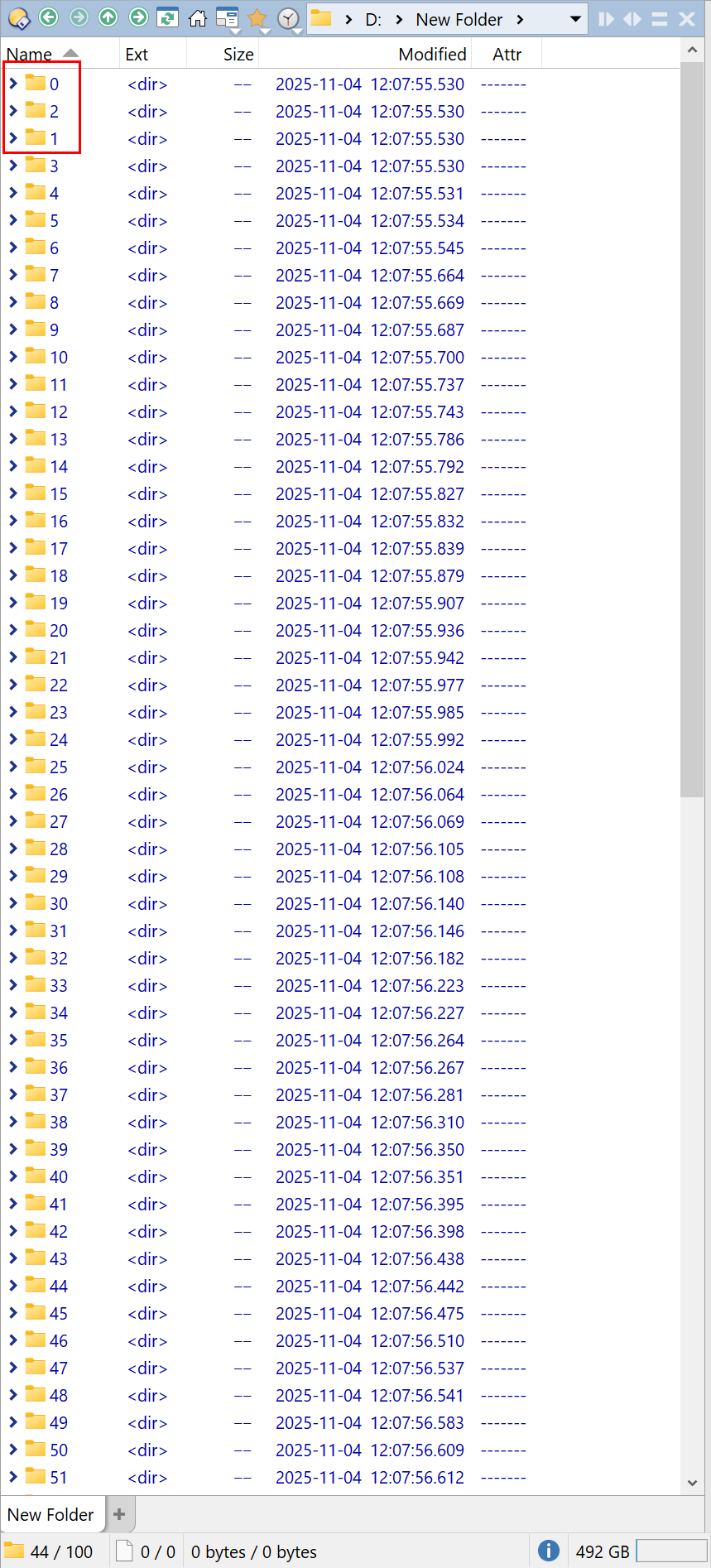Expand the chevron beside folder 40
The width and height of the screenshot is (711, 1568).
13,1176
